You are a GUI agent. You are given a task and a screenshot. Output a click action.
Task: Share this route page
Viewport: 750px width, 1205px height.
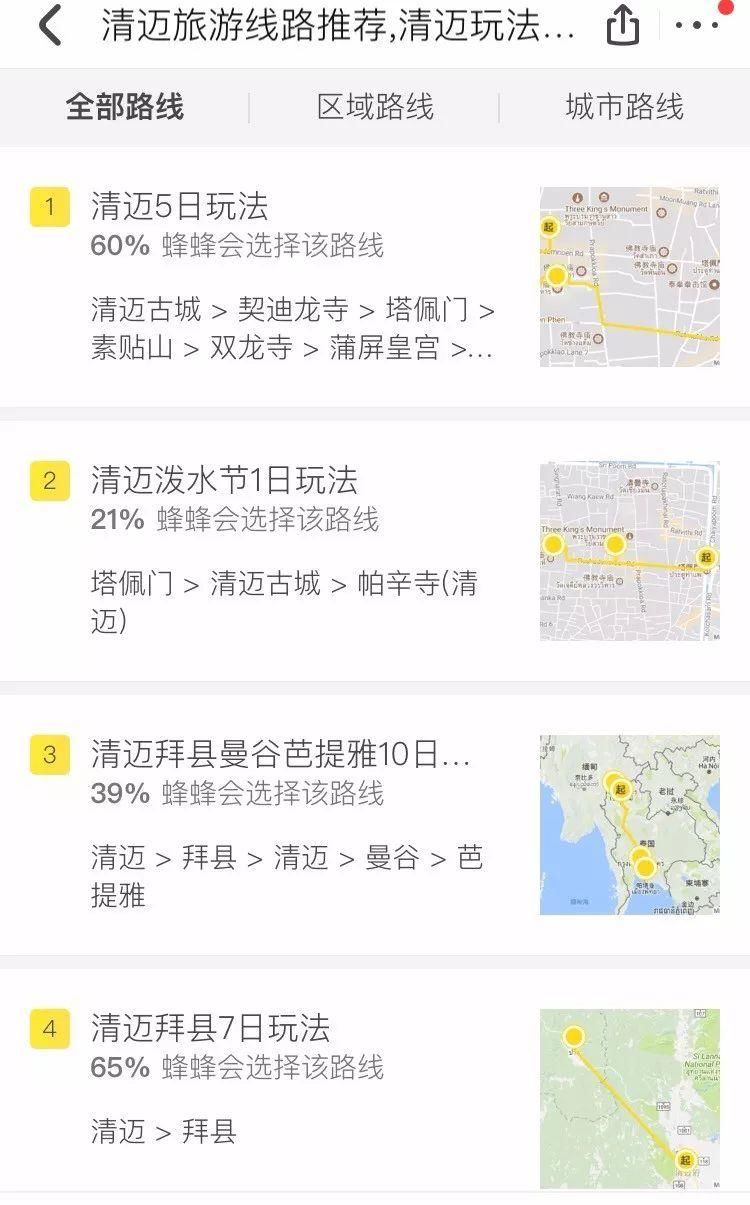click(622, 26)
